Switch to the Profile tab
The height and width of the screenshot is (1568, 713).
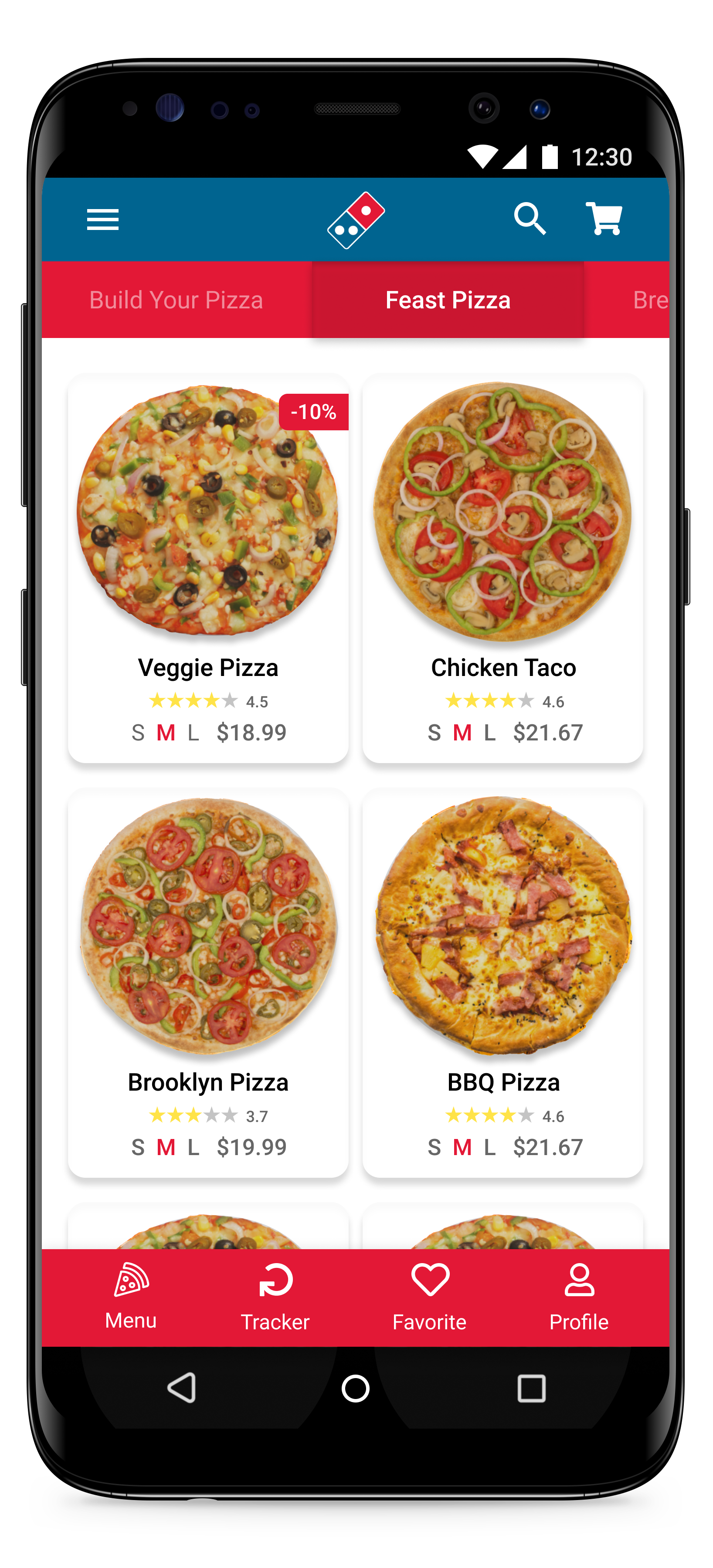578,1297
